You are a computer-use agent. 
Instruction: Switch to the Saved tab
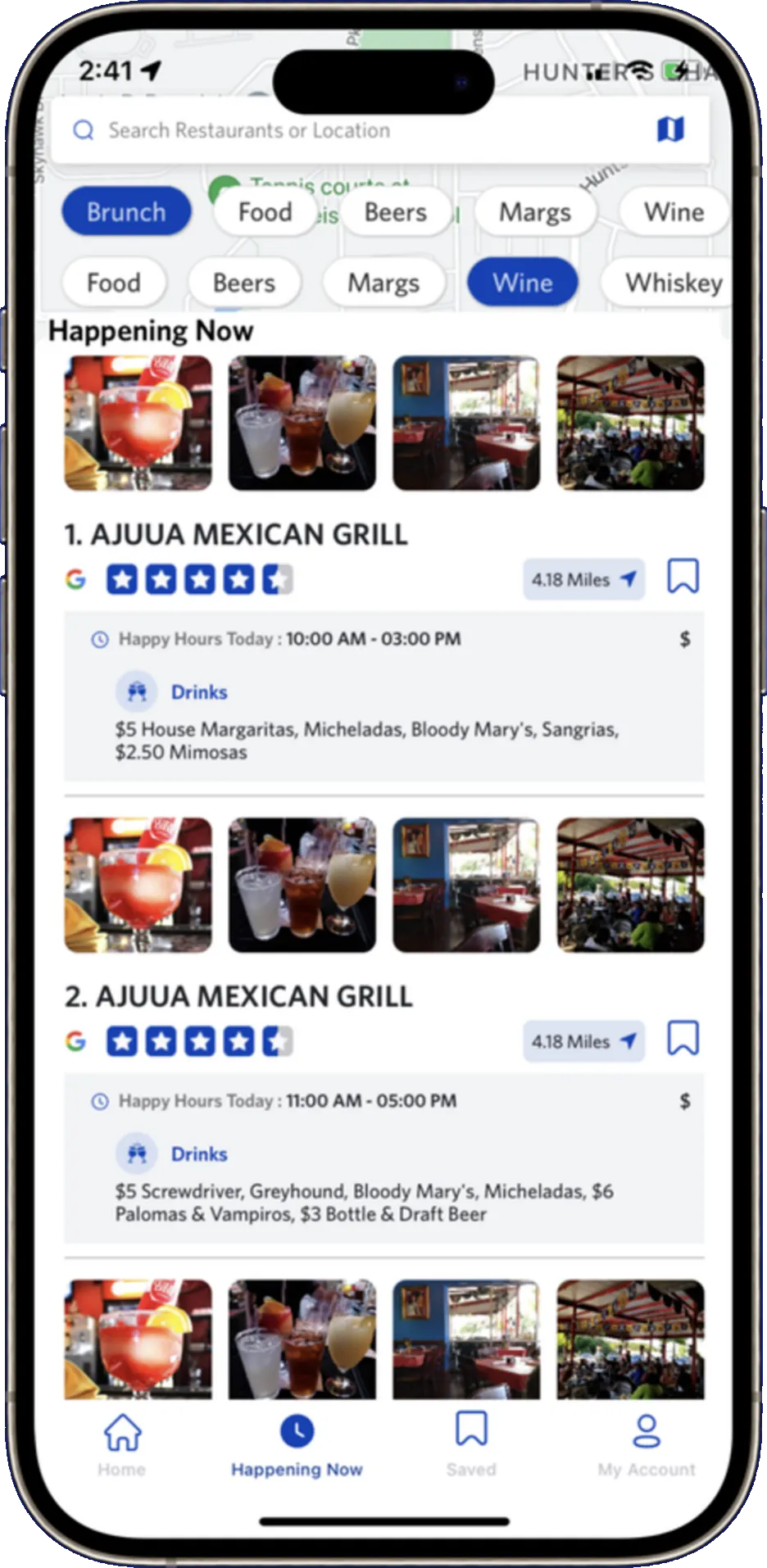coord(470,1442)
